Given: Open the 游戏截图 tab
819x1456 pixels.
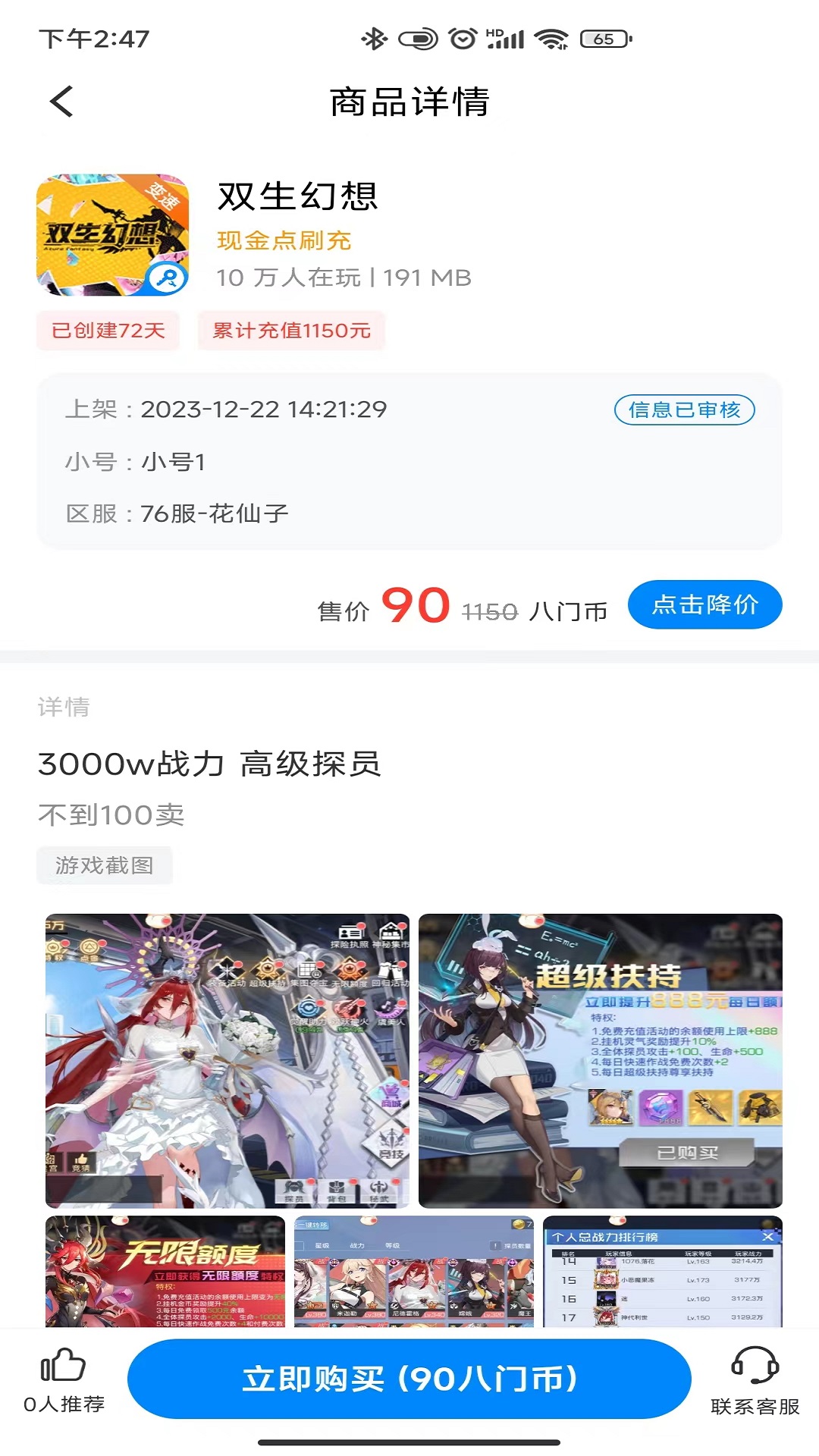Looking at the screenshot, I should (104, 865).
